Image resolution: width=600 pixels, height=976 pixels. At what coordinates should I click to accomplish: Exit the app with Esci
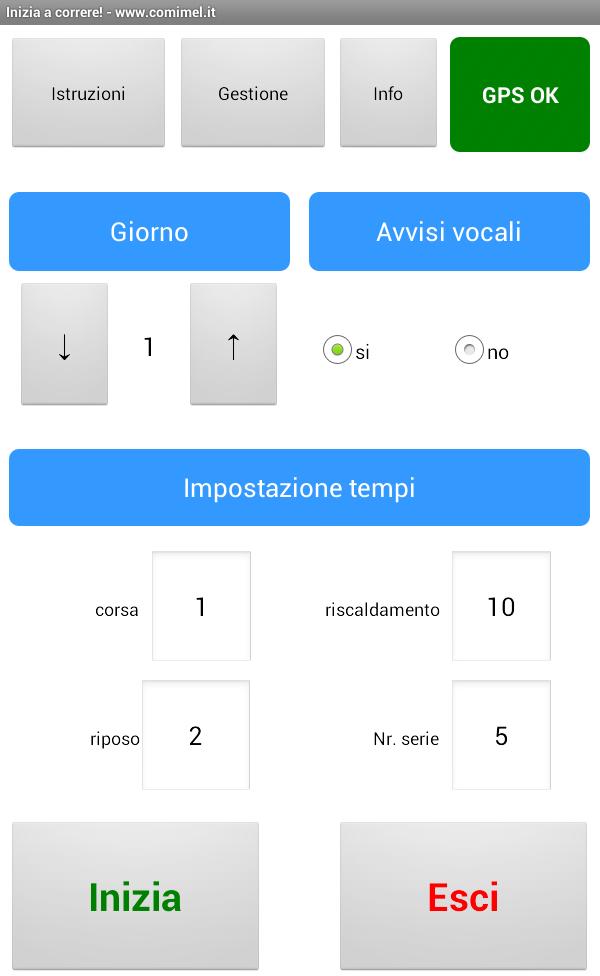[463, 896]
